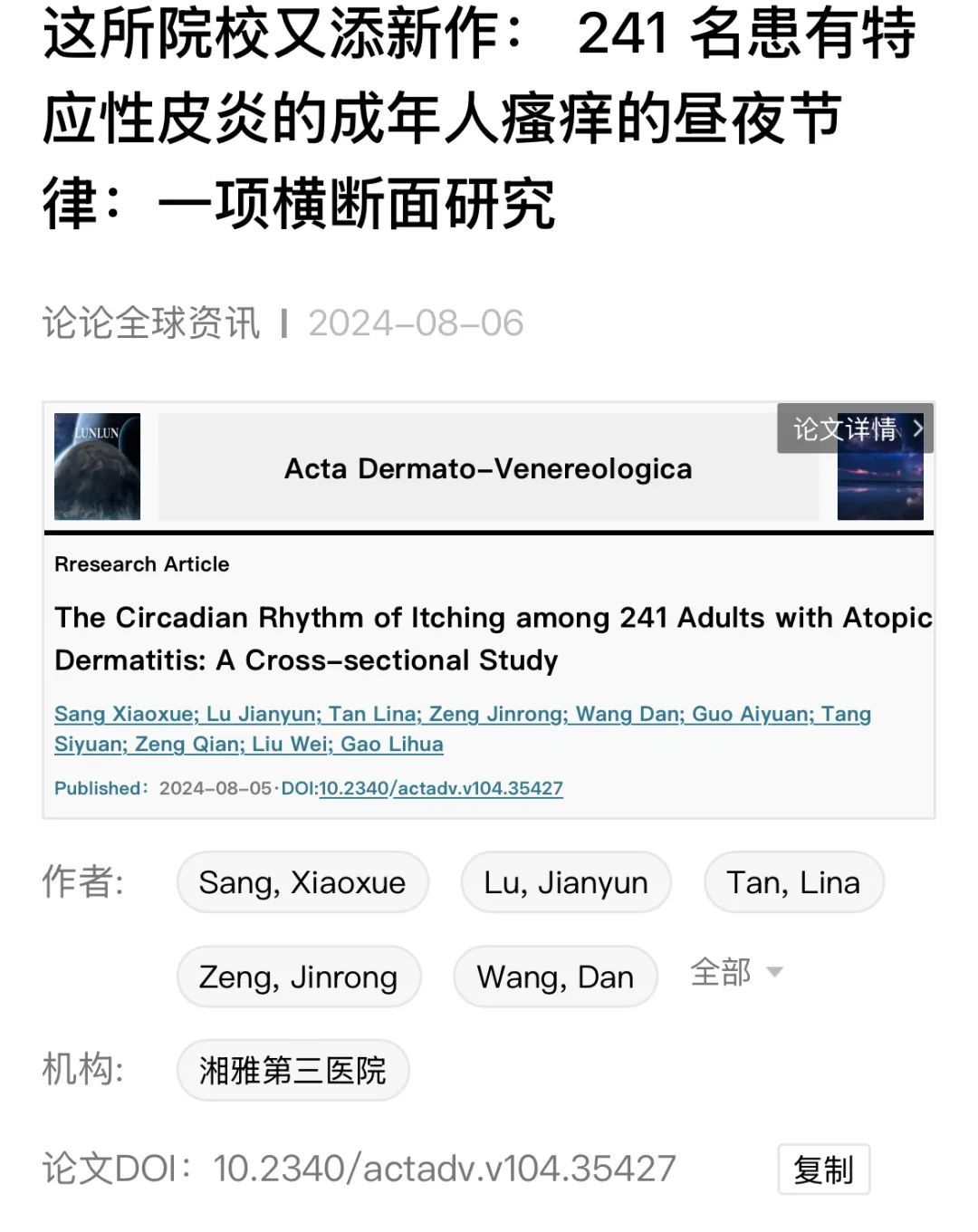Viewport: 978px width, 1232px height.
Task: Open the 论文详情 paper details button
Action: 855,428
